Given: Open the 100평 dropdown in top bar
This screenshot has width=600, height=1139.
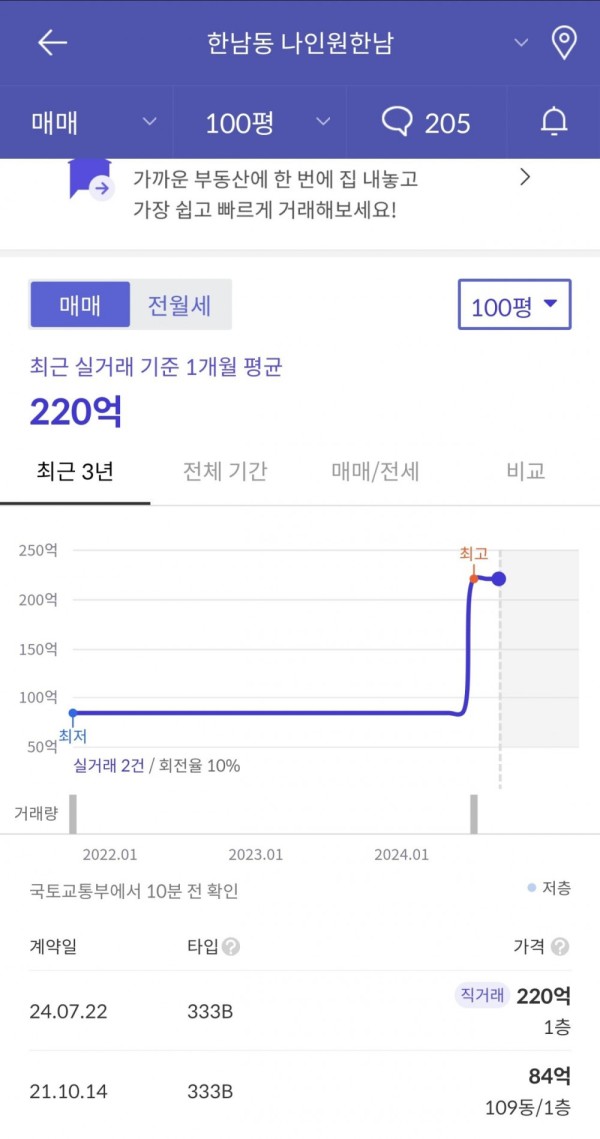Looking at the screenshot, I should [260, 122].
